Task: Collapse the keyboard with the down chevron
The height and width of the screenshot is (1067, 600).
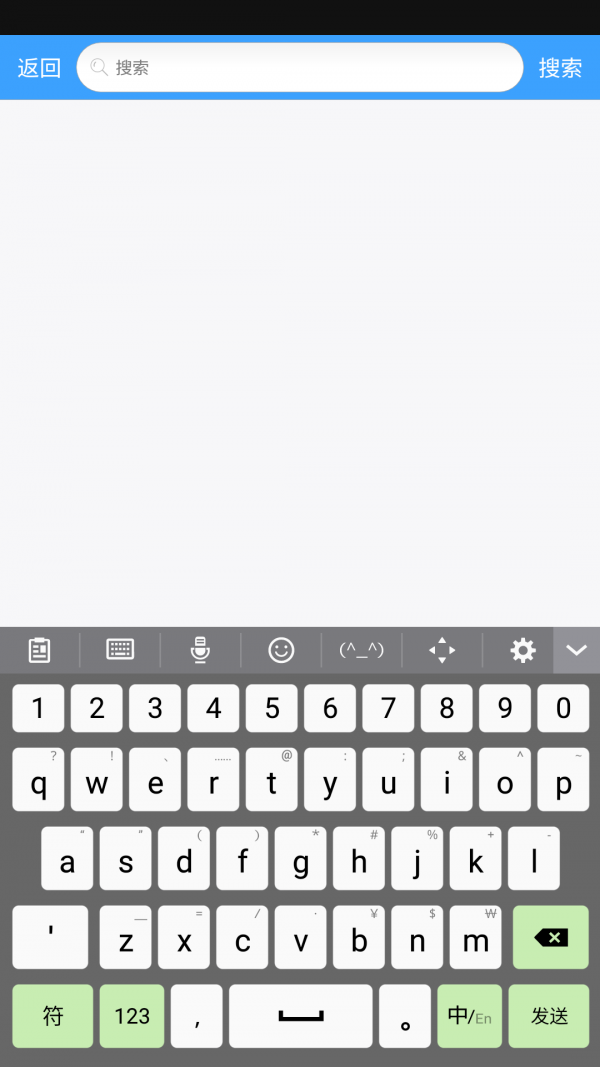Action: 576,650
